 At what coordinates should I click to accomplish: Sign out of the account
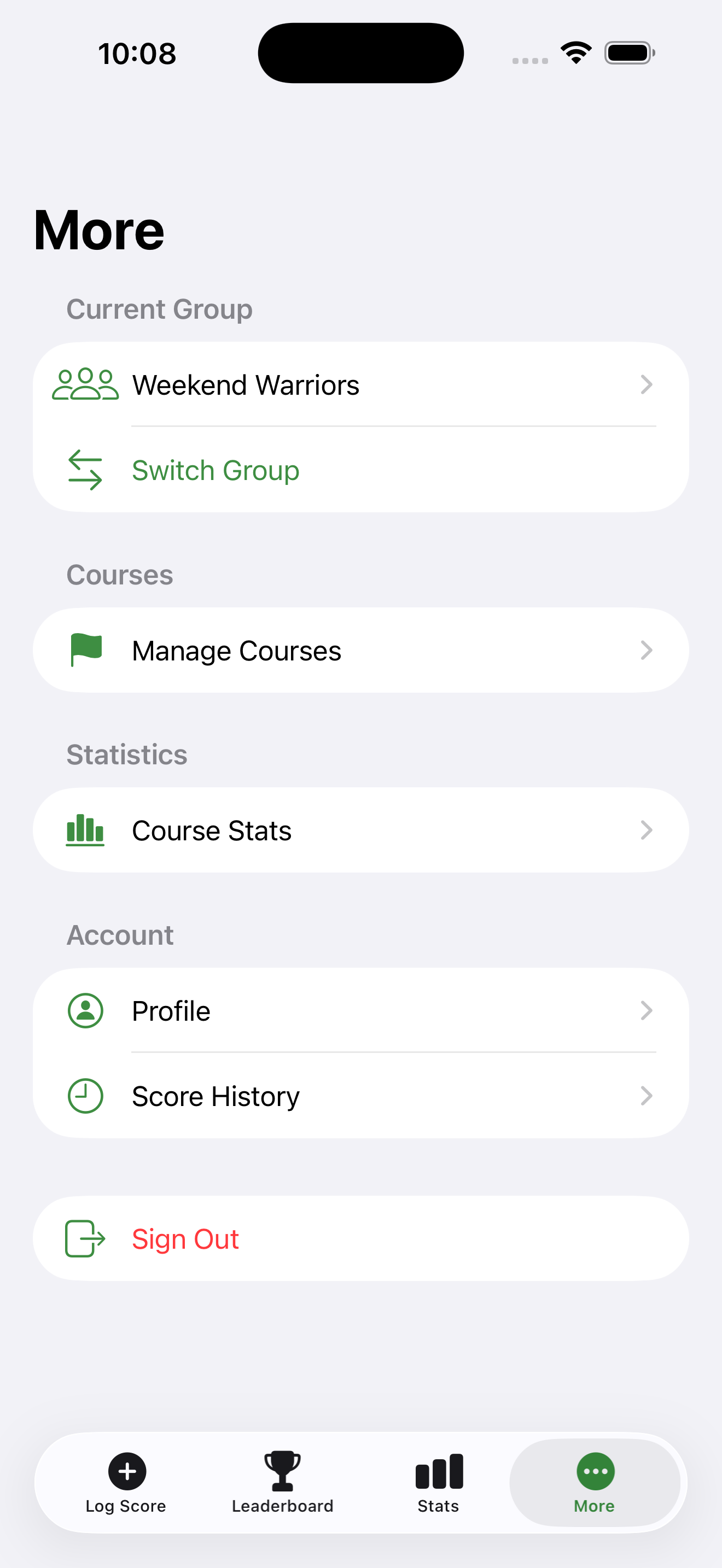185,1239
